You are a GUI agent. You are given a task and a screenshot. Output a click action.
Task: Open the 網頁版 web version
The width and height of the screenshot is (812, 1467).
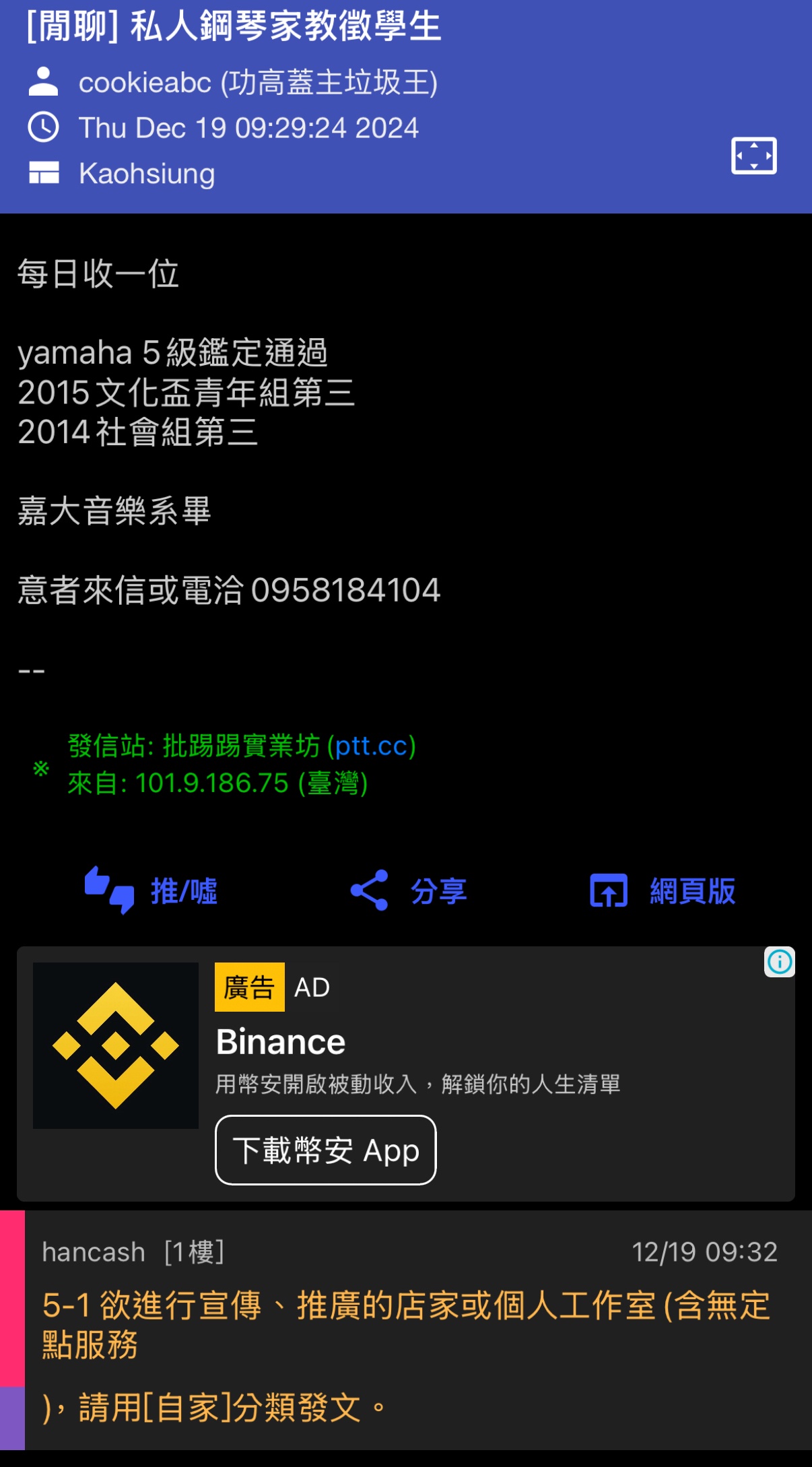pos(663,890)
